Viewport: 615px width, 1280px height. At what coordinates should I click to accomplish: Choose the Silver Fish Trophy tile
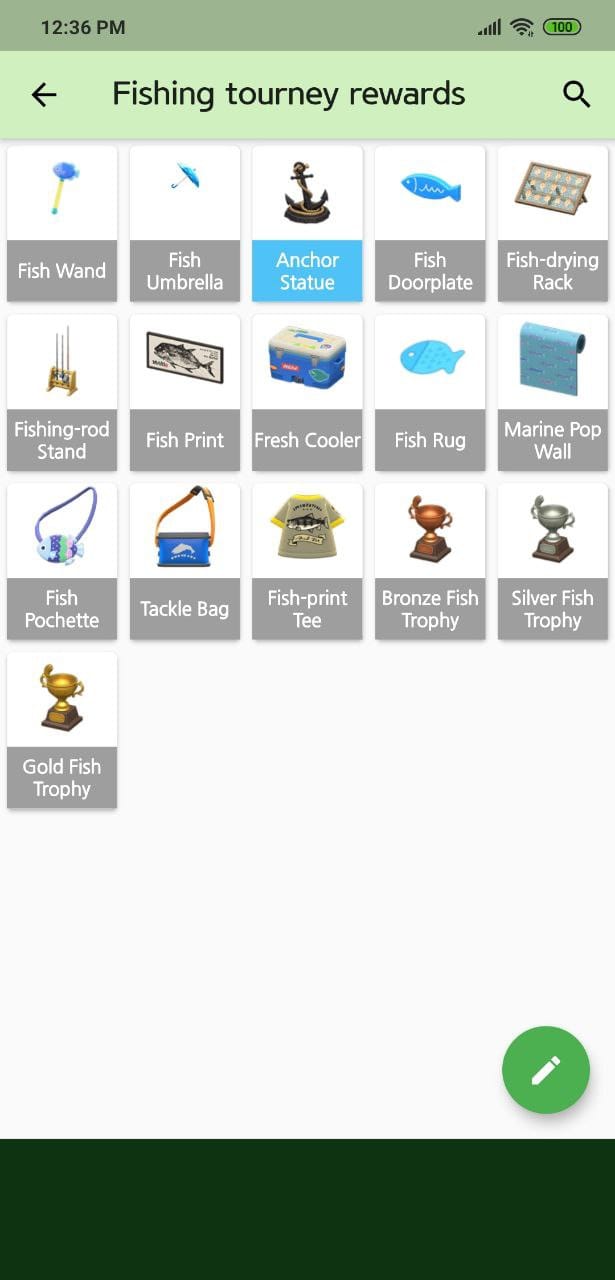coord(552,561)
